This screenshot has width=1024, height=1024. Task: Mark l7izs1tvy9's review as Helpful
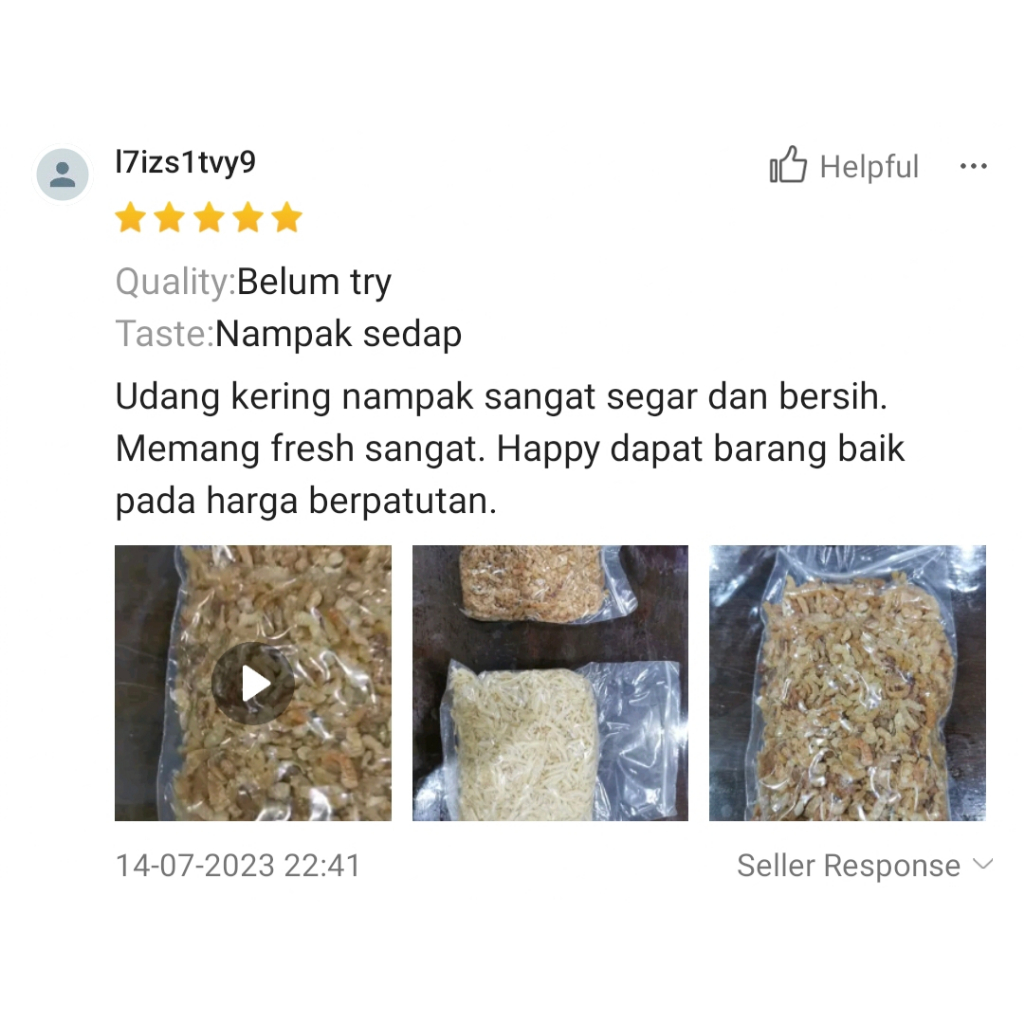(844, 166)
